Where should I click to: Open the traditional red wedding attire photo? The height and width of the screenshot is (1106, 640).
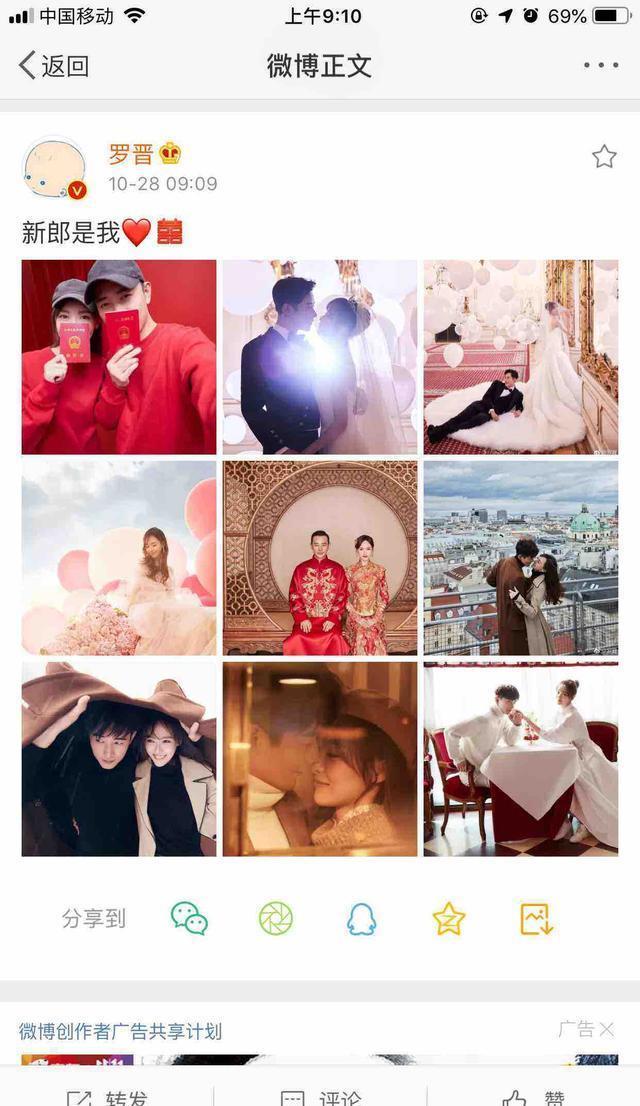[x=320, y=558]
